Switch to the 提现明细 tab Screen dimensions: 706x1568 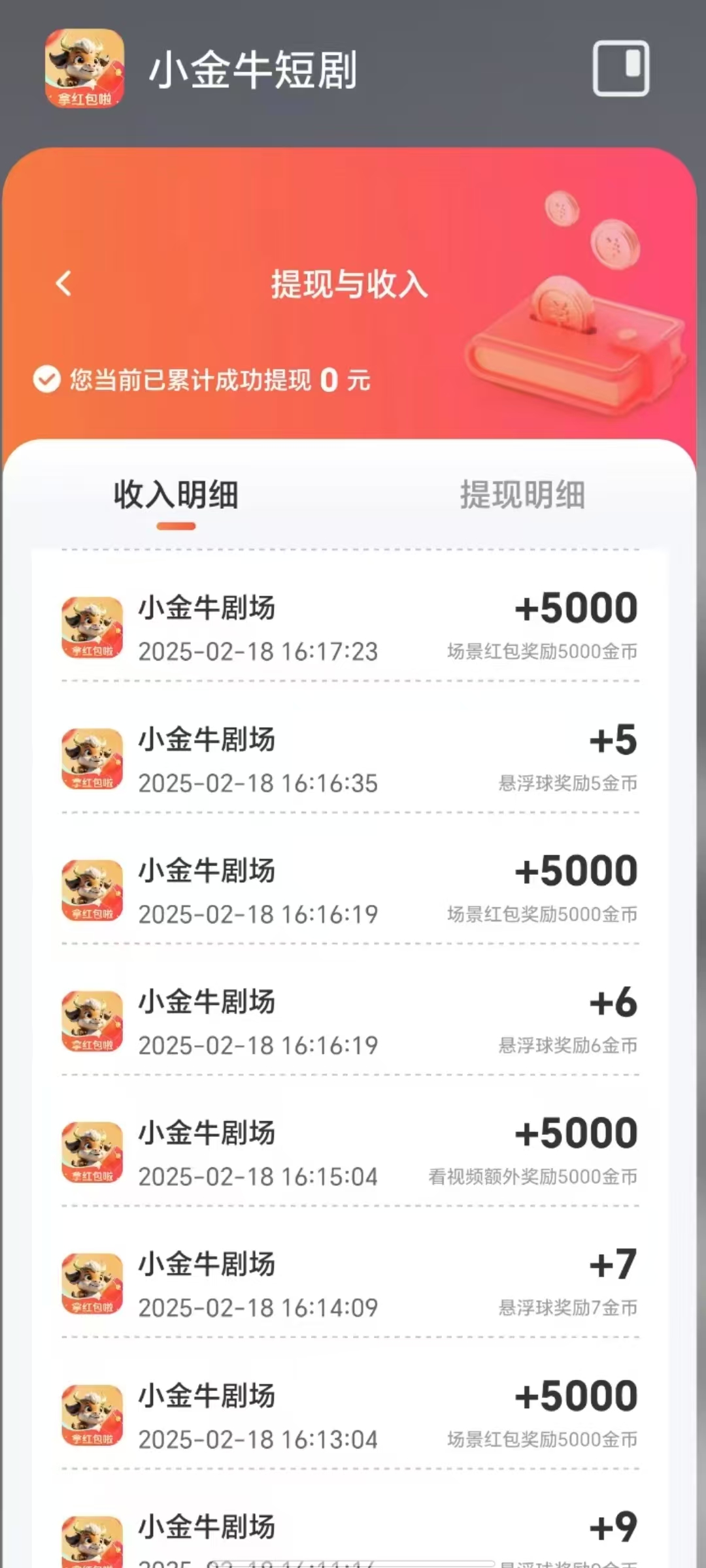coord(522,495)
